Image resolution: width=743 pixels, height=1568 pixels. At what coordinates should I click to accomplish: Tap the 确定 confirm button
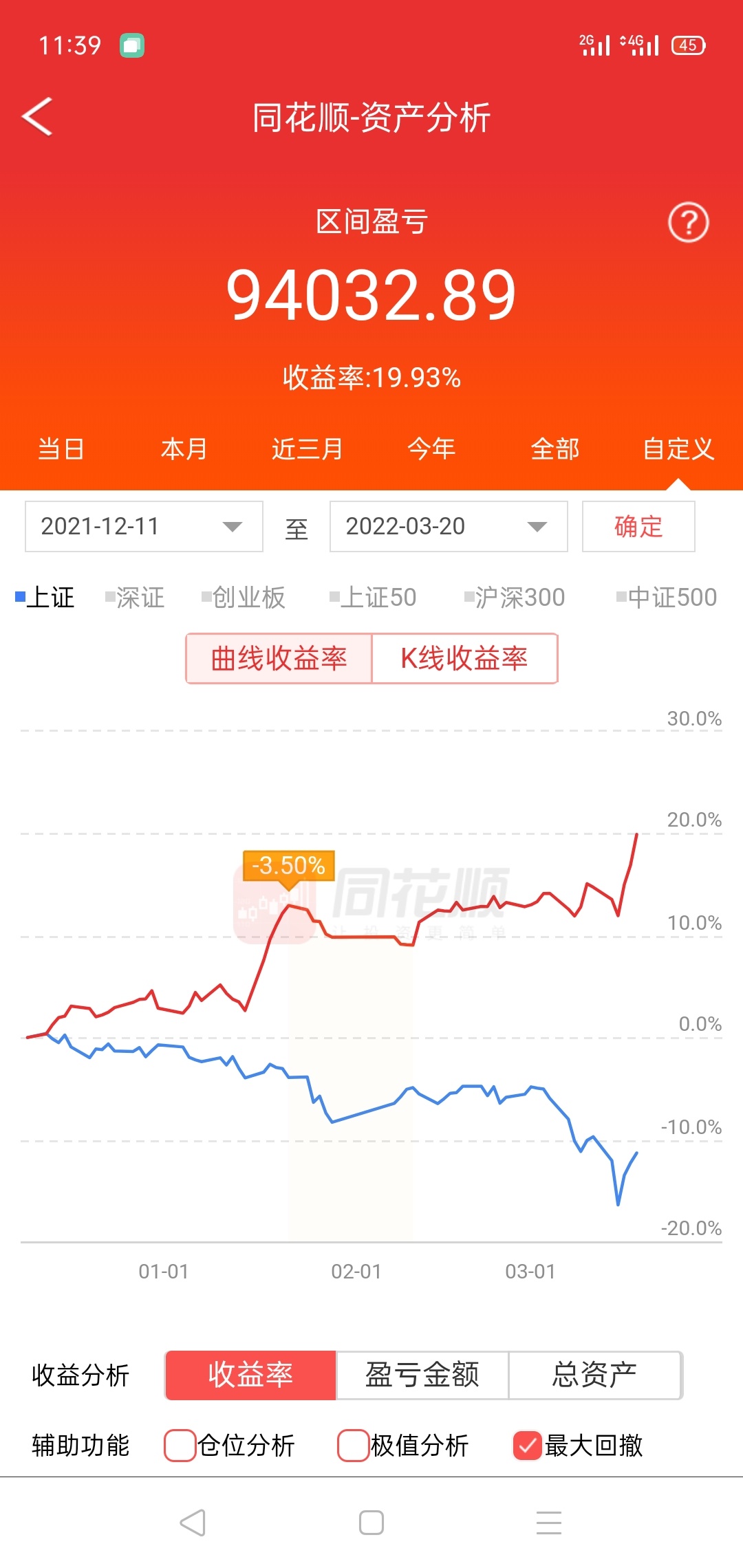tap(638, 526)
